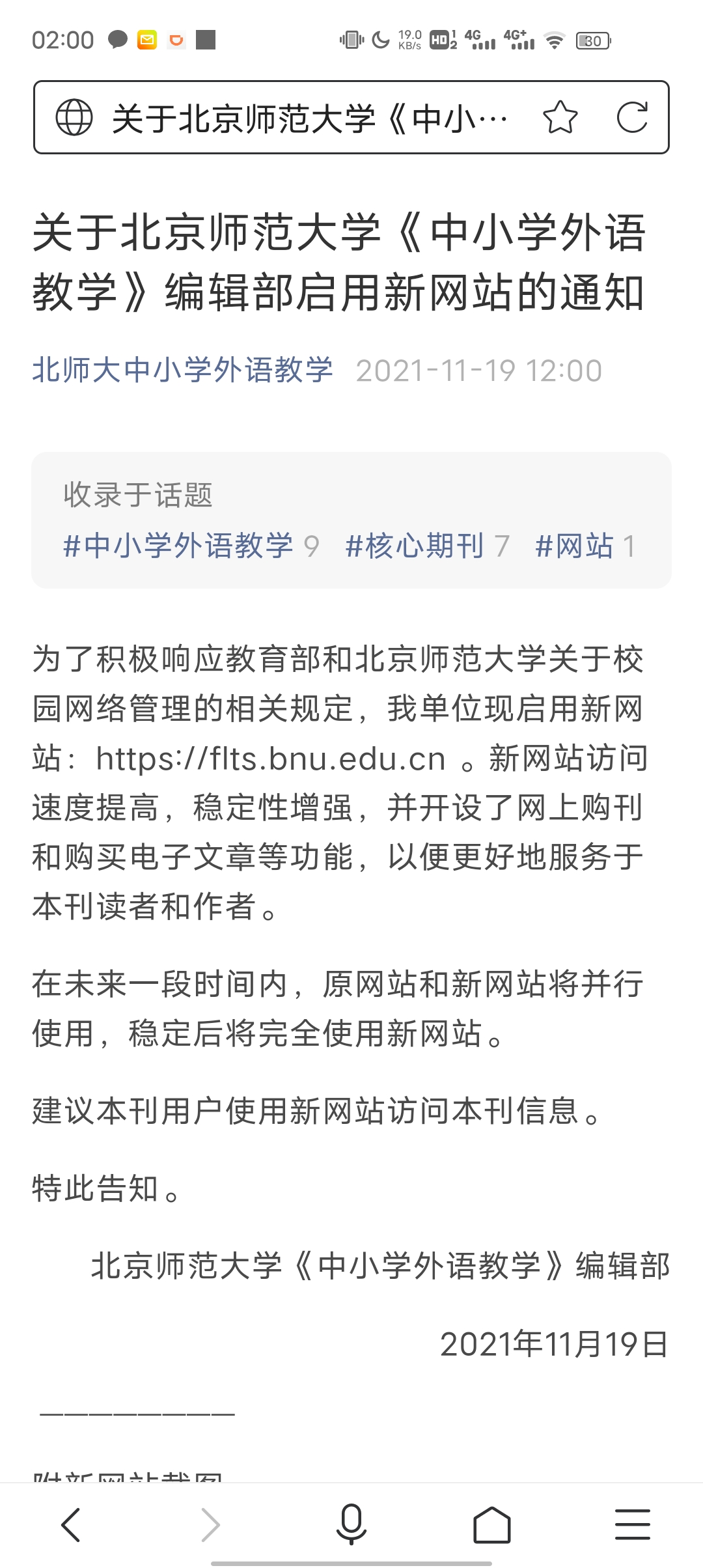Reload the page with the refresh icon
This screenshot has height=1568, width=703.
click(632, 118)
